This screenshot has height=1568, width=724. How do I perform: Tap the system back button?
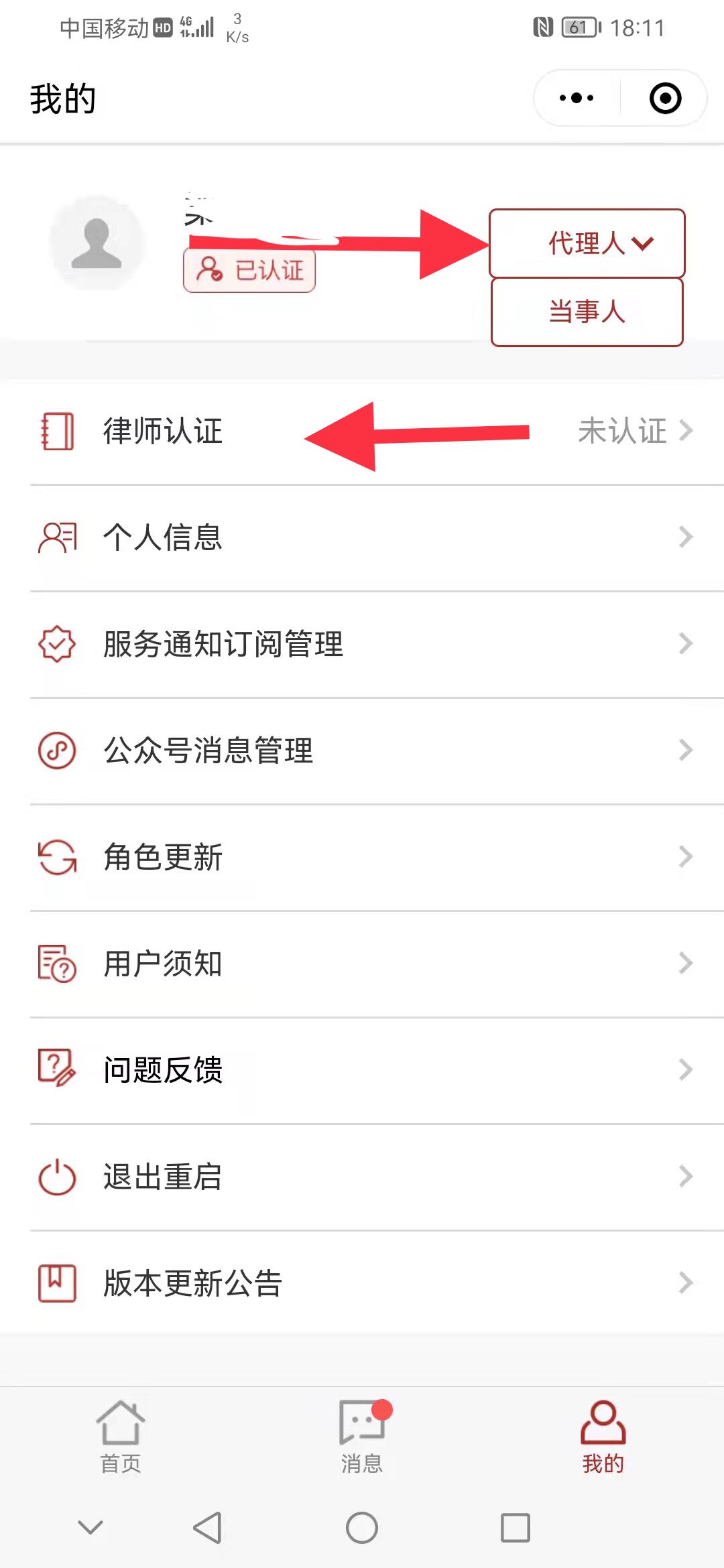[207, 1528]
